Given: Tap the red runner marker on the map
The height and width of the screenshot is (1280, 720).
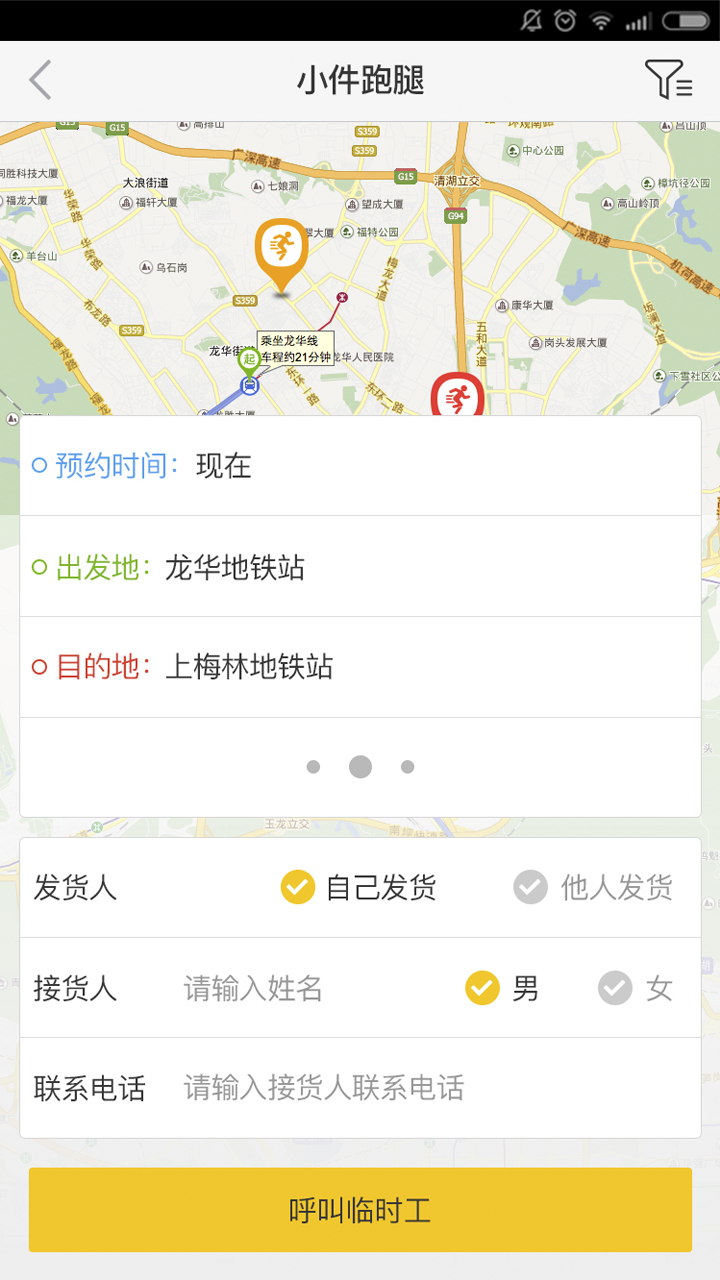Looking at the screenshot, I should coord(458,398).
